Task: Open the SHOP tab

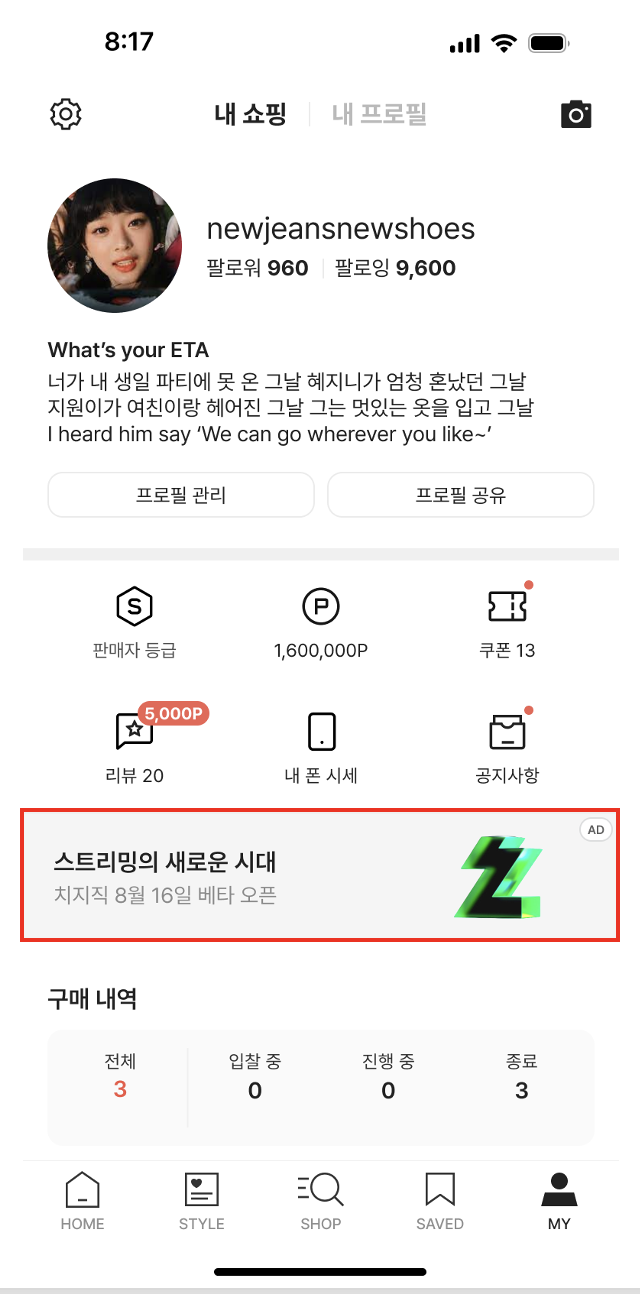Action: pos(321,1202)
